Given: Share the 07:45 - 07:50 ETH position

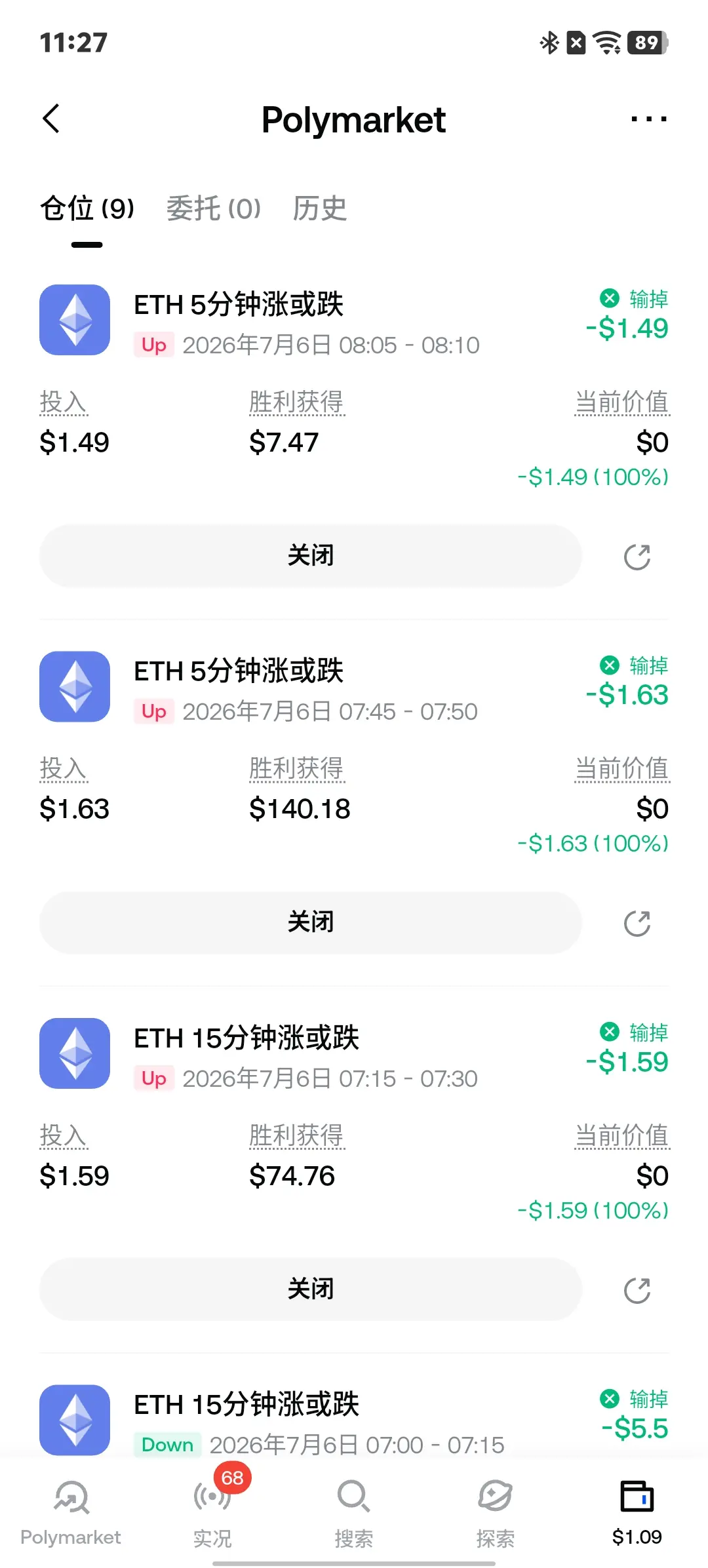Looking at the screenshot, I should point(637,923).
